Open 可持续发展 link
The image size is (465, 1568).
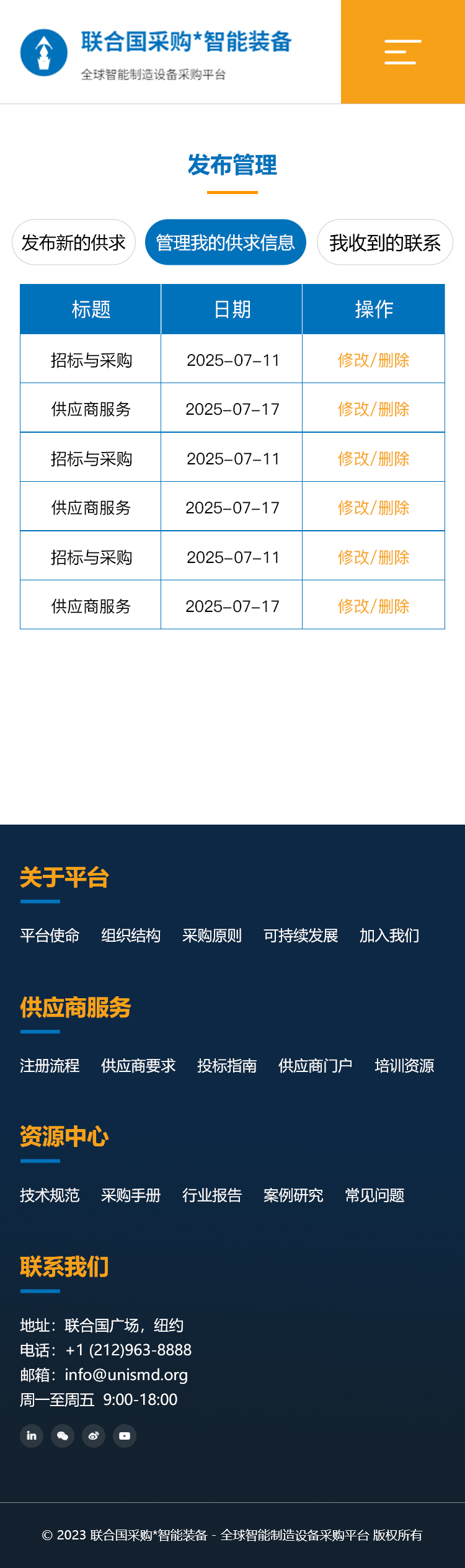(301, 936)
